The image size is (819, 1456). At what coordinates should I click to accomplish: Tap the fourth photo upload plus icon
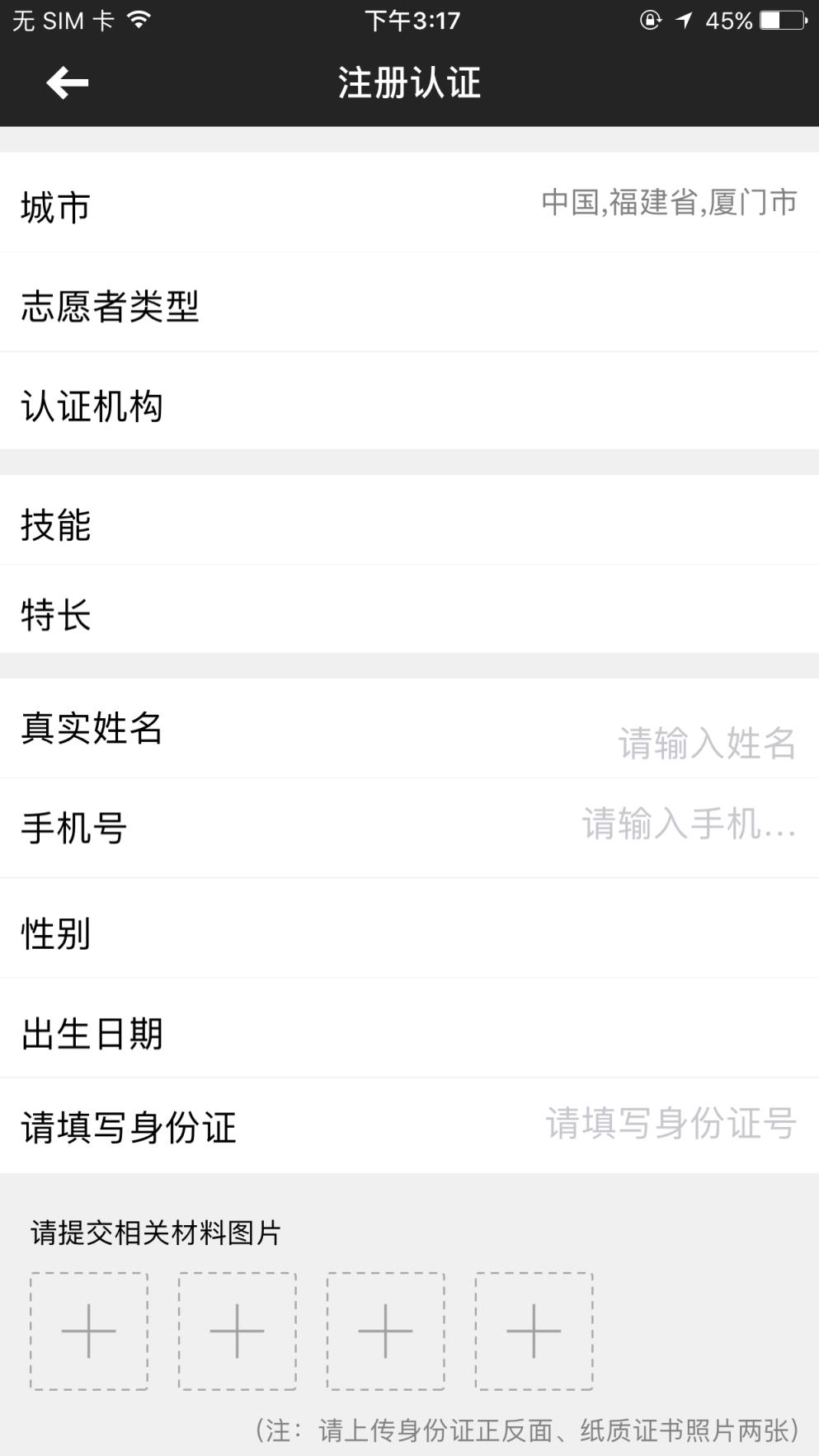click(x=534, y=1330)
